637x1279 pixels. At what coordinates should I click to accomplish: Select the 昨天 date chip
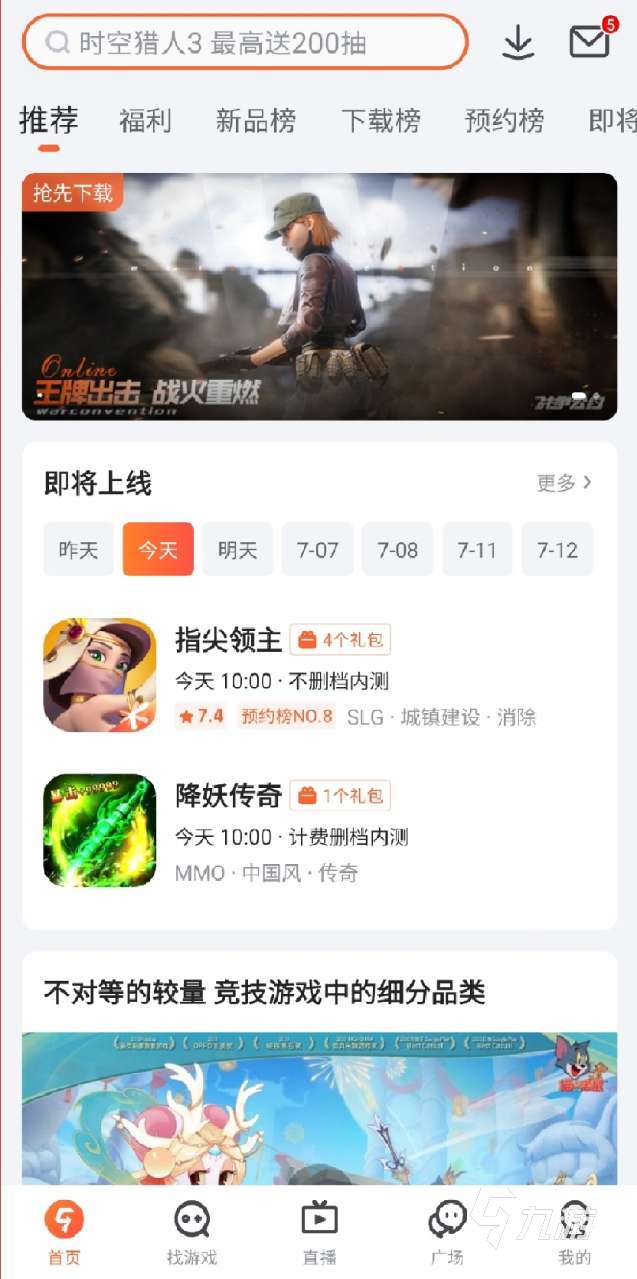tap(78, 550)
